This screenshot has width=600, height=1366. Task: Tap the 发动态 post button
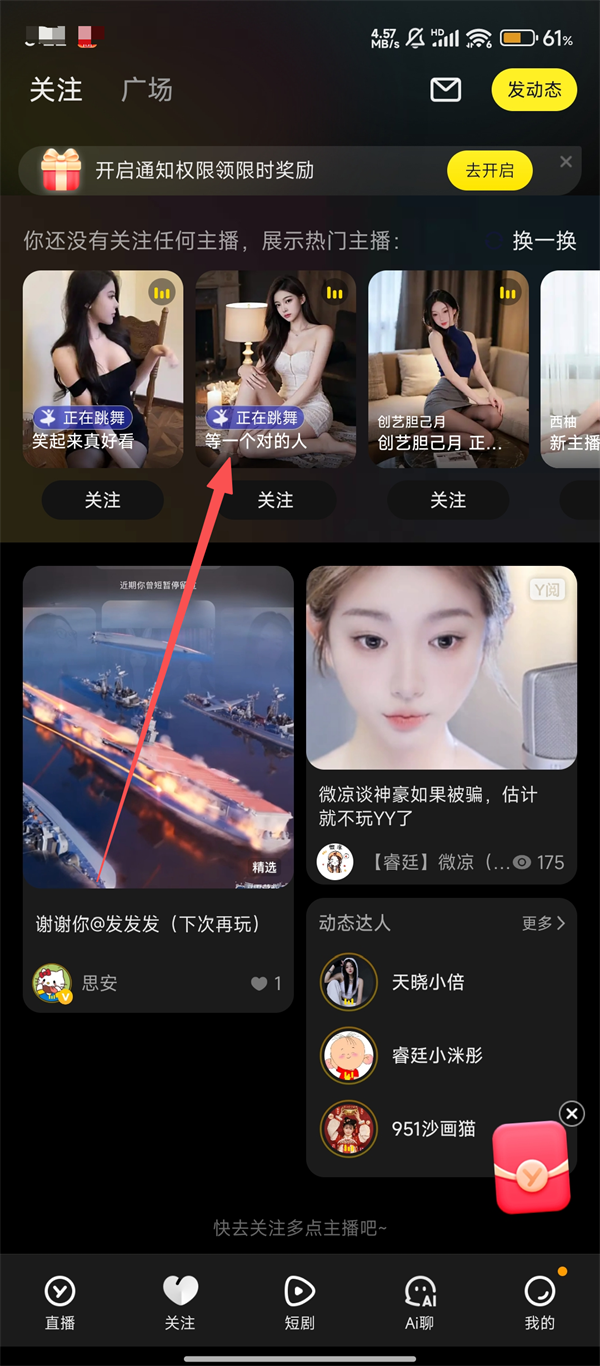[534, 90]
